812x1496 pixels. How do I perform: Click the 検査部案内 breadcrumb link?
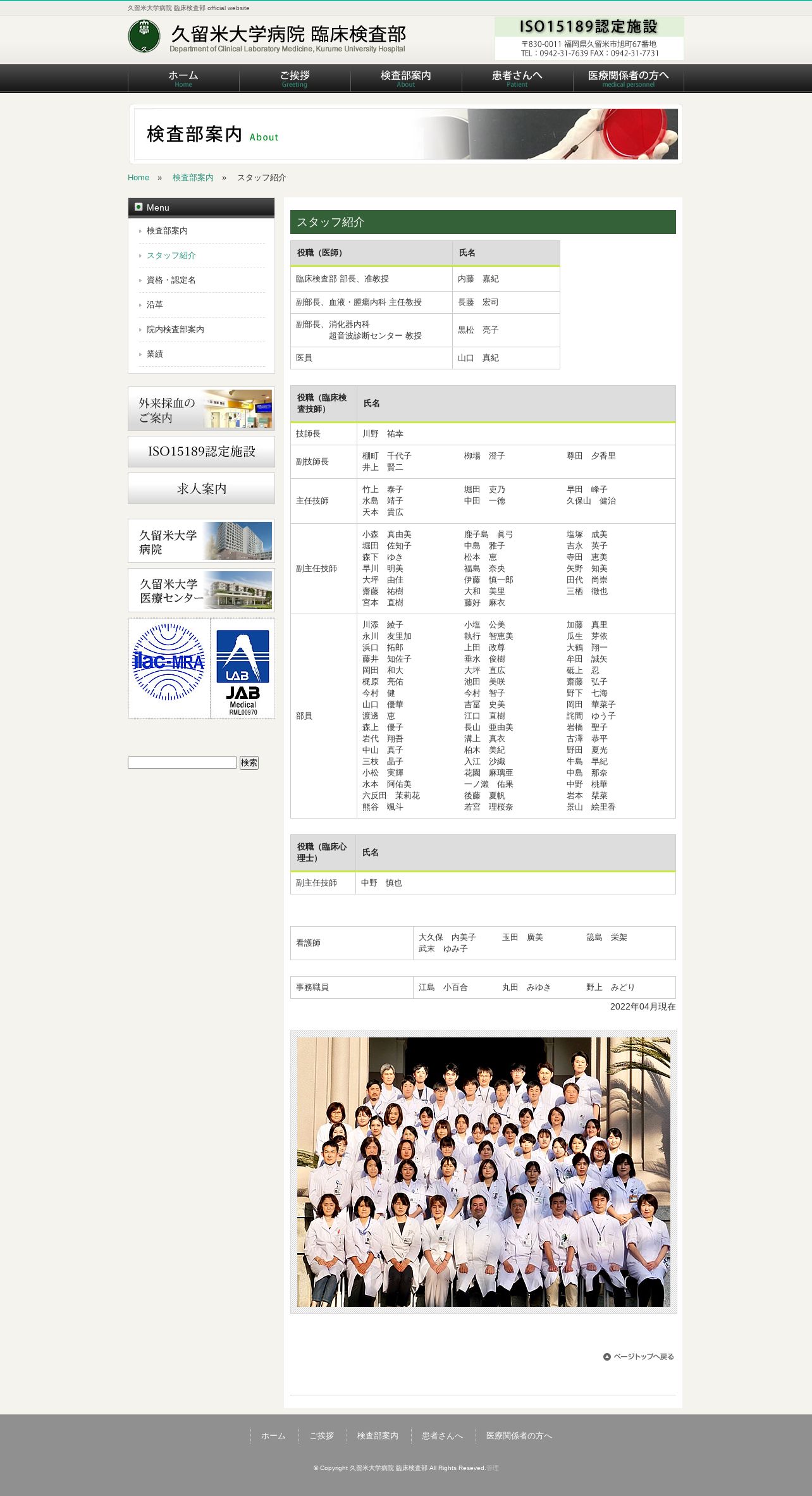(193, 178)
